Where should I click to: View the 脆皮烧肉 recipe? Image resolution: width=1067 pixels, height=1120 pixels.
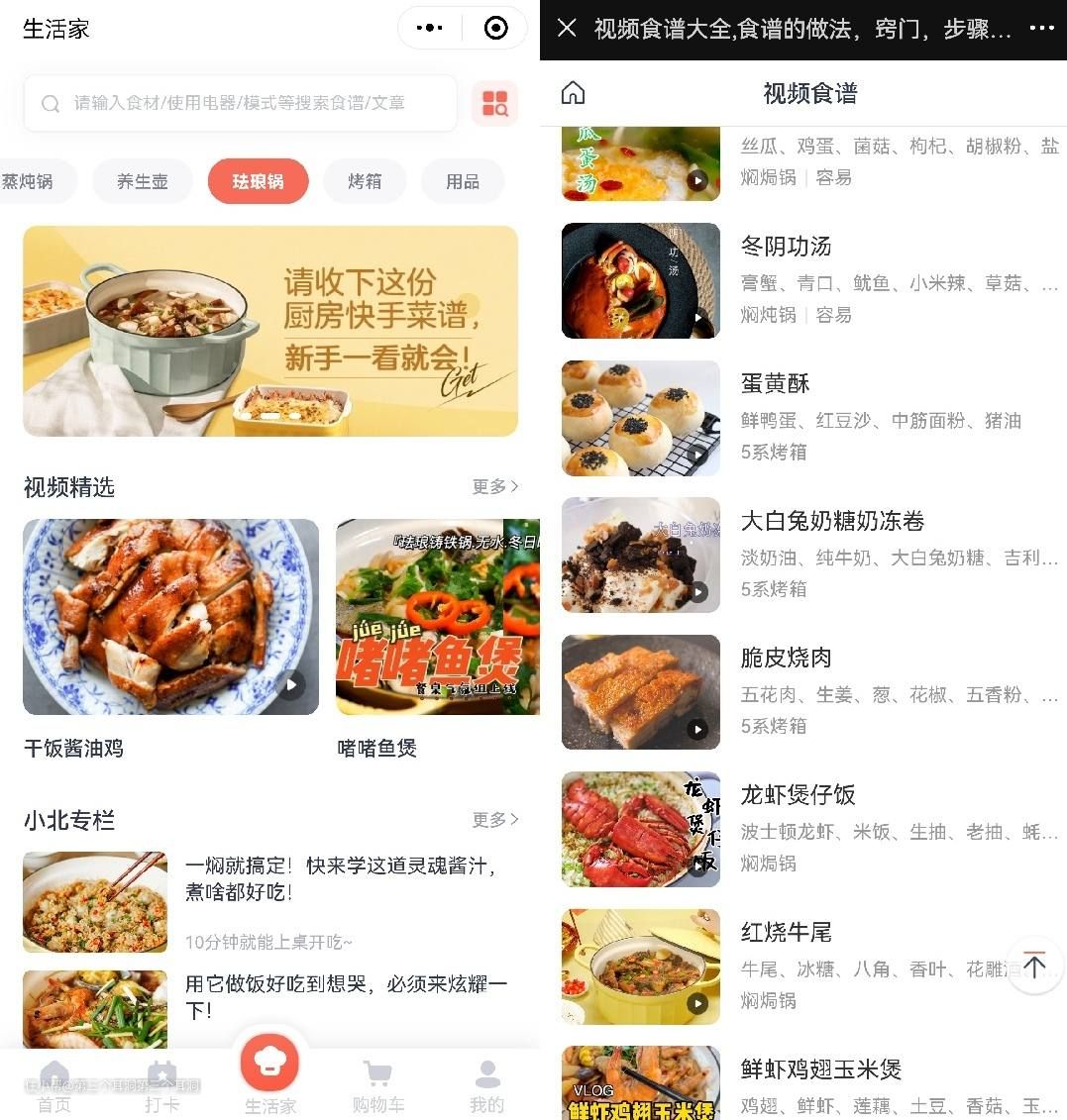tap(786, 658)
